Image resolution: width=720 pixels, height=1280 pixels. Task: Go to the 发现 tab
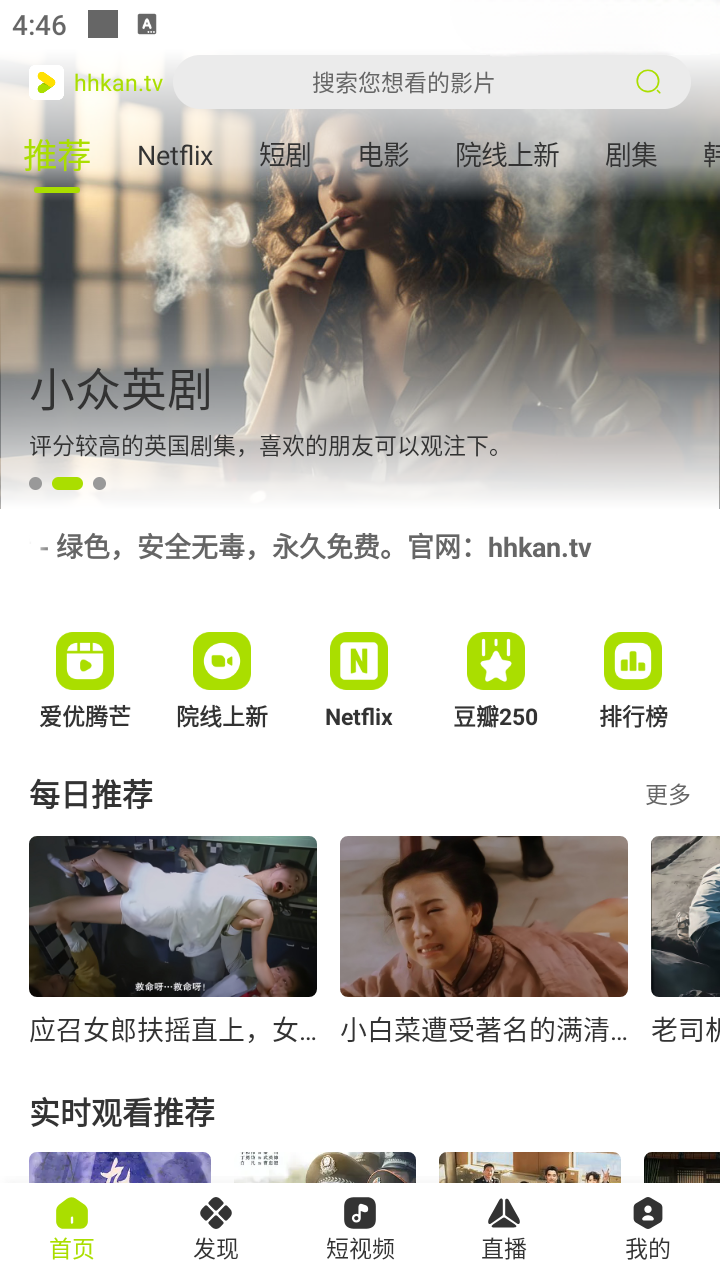(216, 1229)
